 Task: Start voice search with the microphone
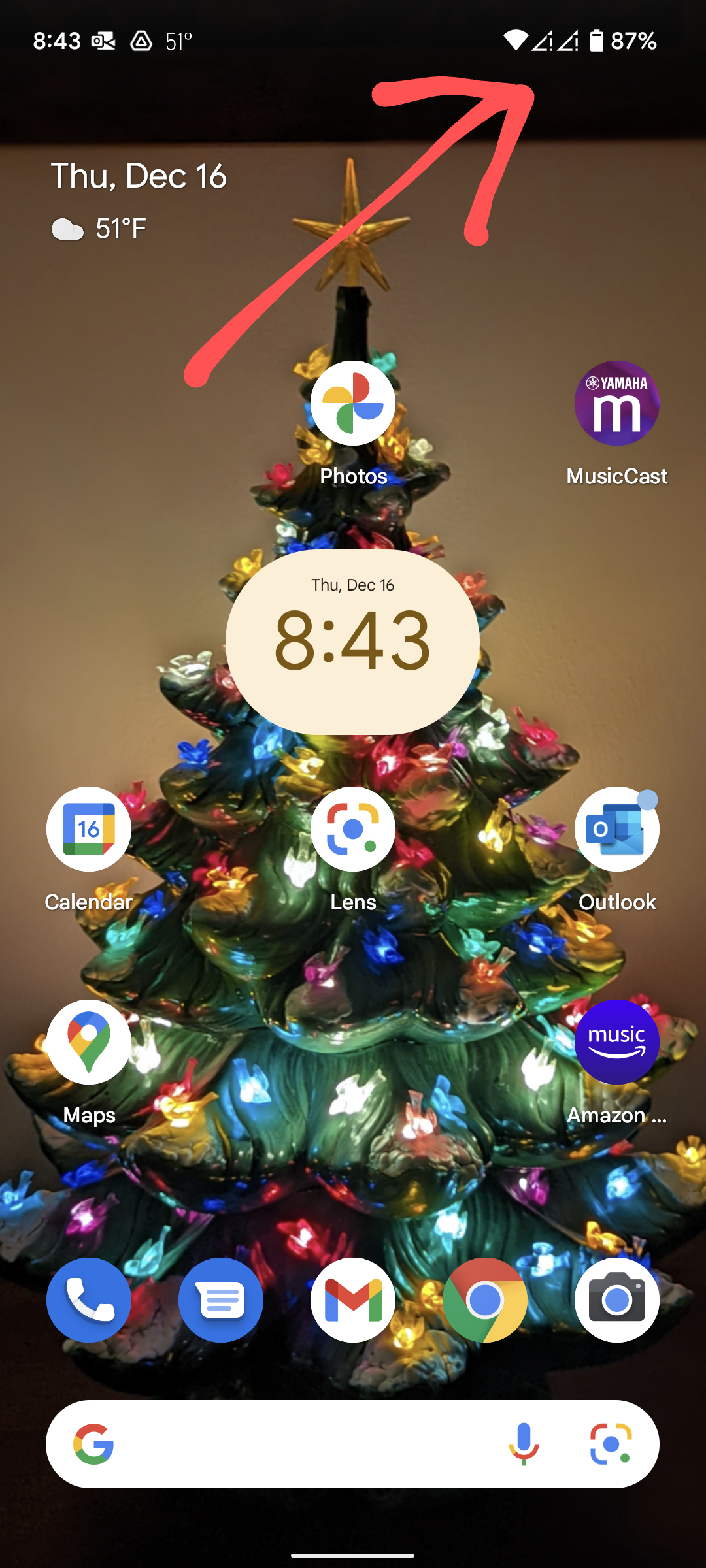[524, 1444]
